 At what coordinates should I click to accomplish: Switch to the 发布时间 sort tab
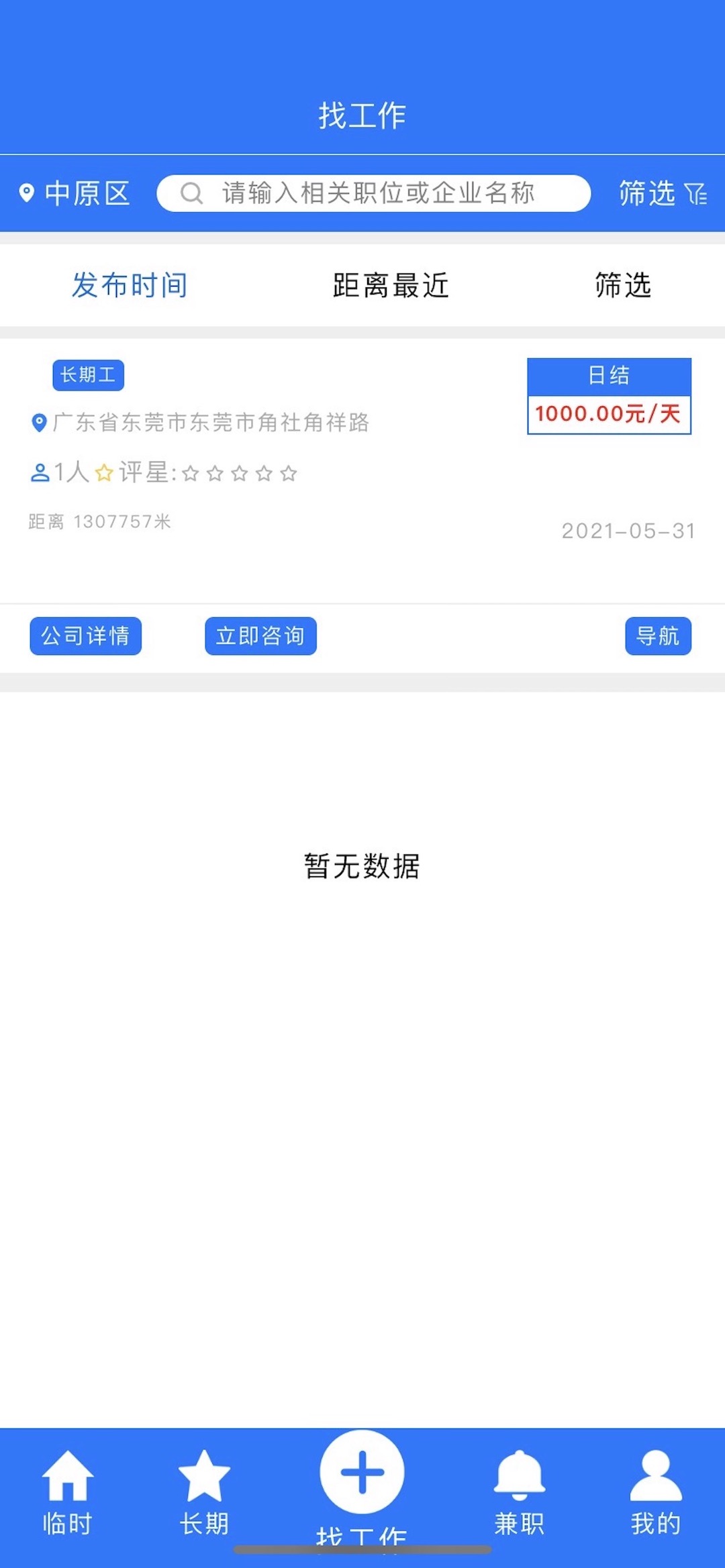point(130,286)
